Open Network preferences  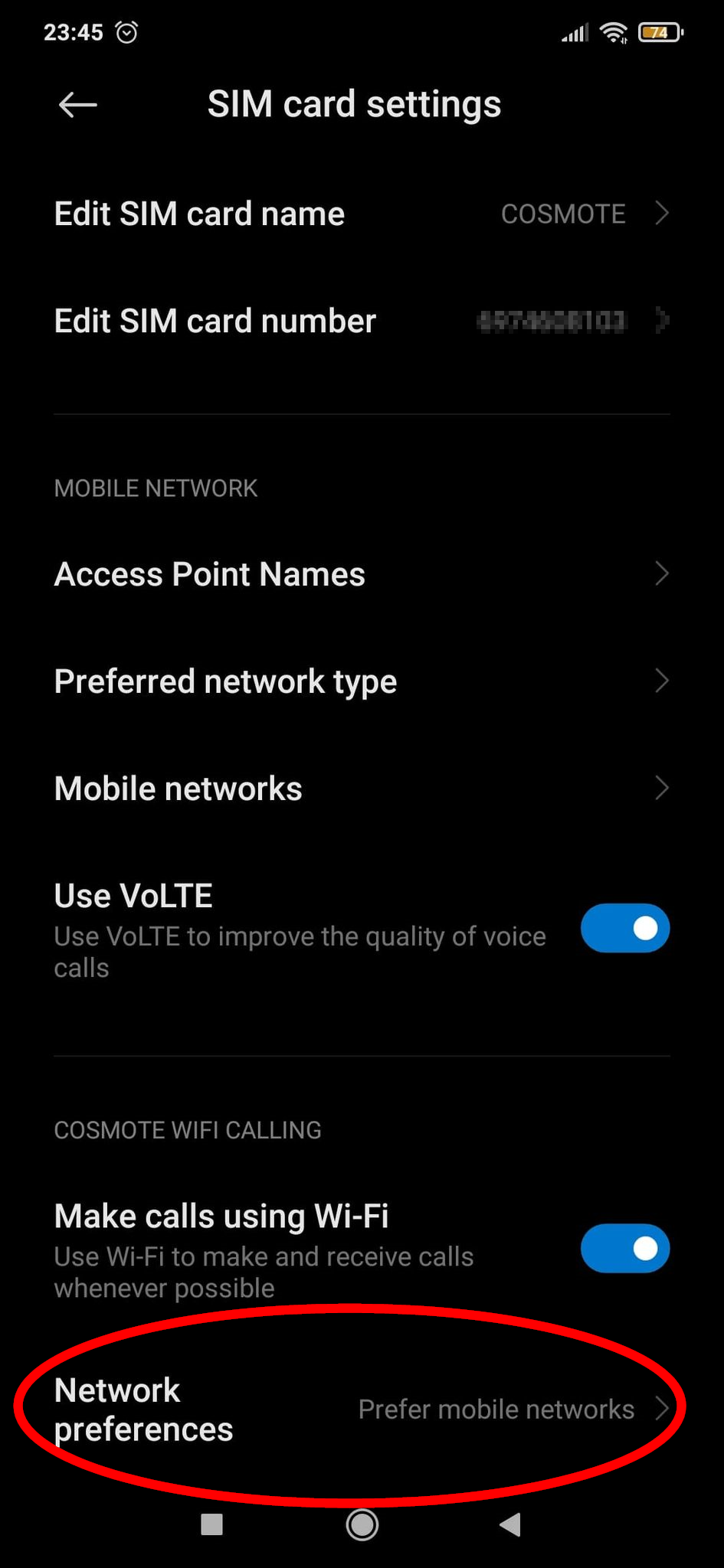[362, 1410]
